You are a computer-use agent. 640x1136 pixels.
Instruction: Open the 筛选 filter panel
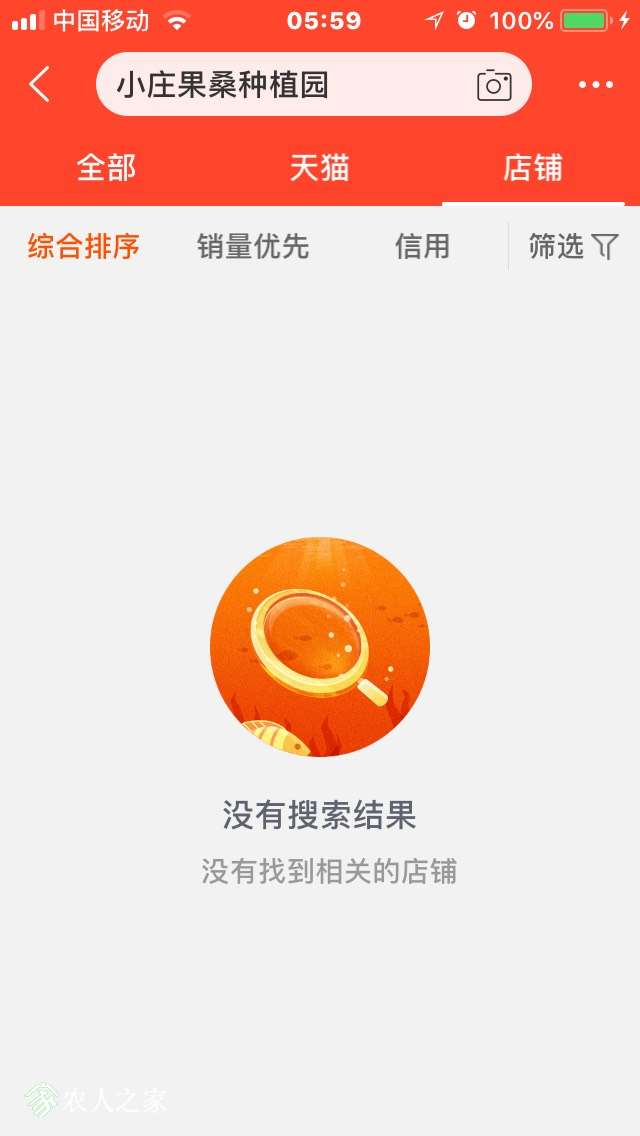[x=573, y=246]
